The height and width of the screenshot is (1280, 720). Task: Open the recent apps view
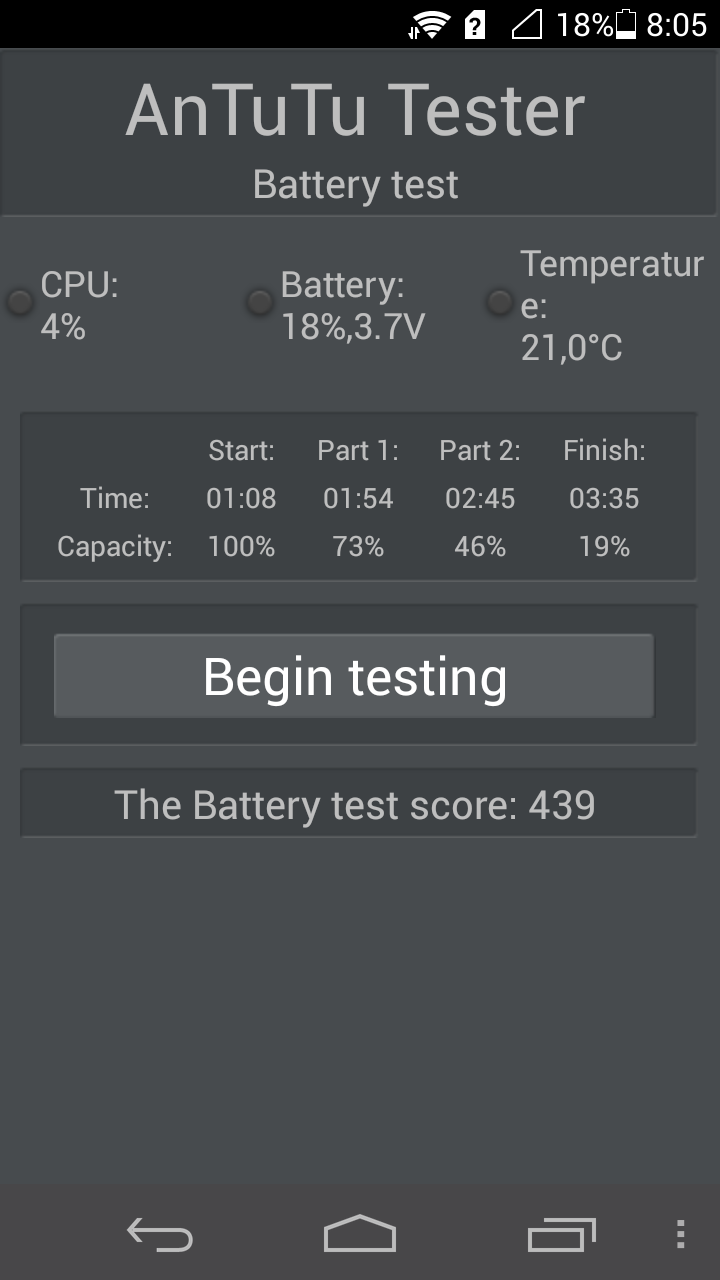coord(561,1235)
